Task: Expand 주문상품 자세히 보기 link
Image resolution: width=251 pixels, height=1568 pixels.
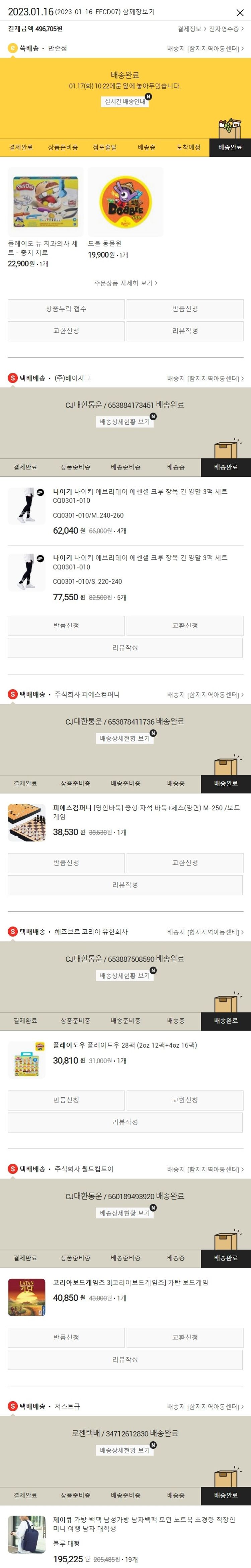Action: click(x=125, y=283)
